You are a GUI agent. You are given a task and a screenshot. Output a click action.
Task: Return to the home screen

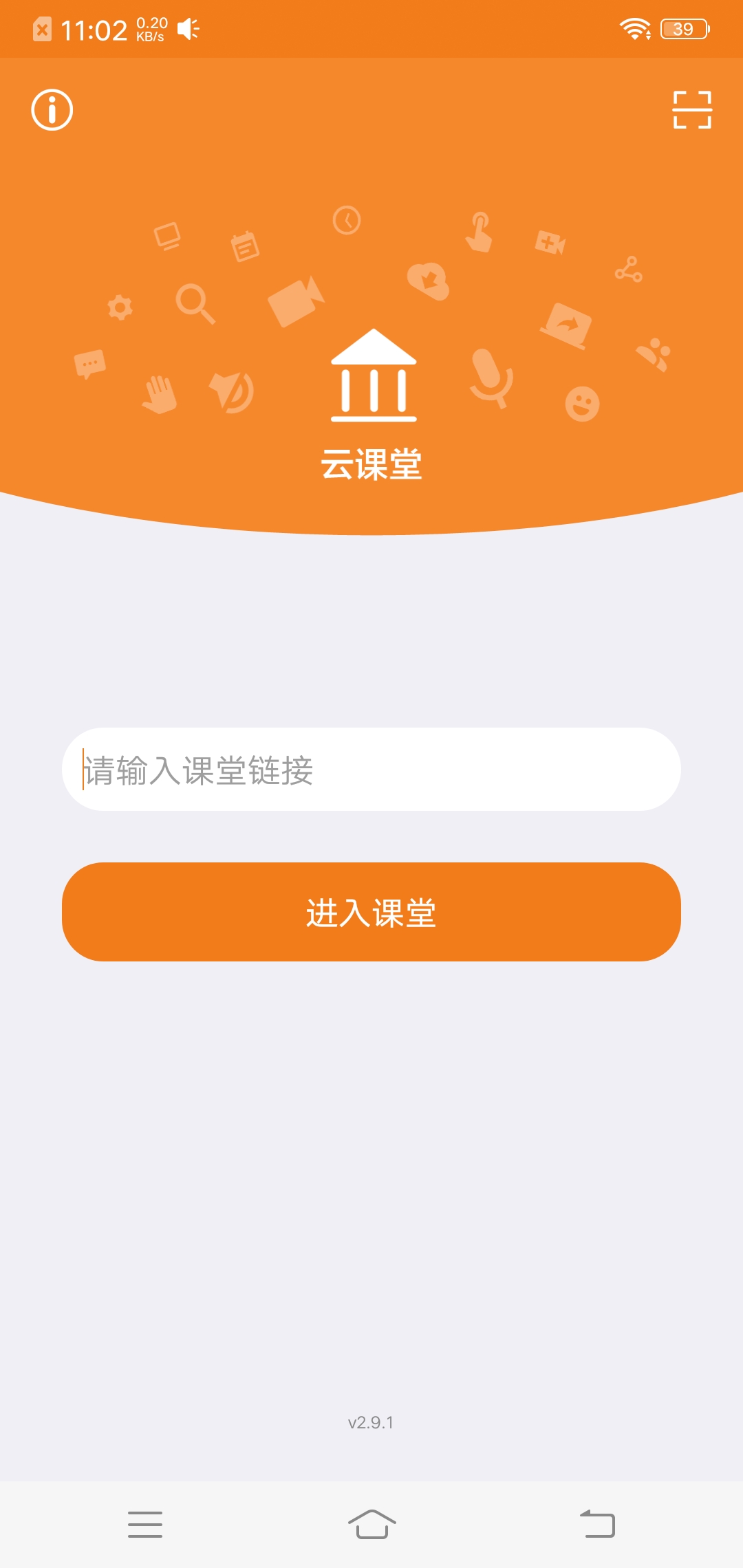tap(371, 1524)
